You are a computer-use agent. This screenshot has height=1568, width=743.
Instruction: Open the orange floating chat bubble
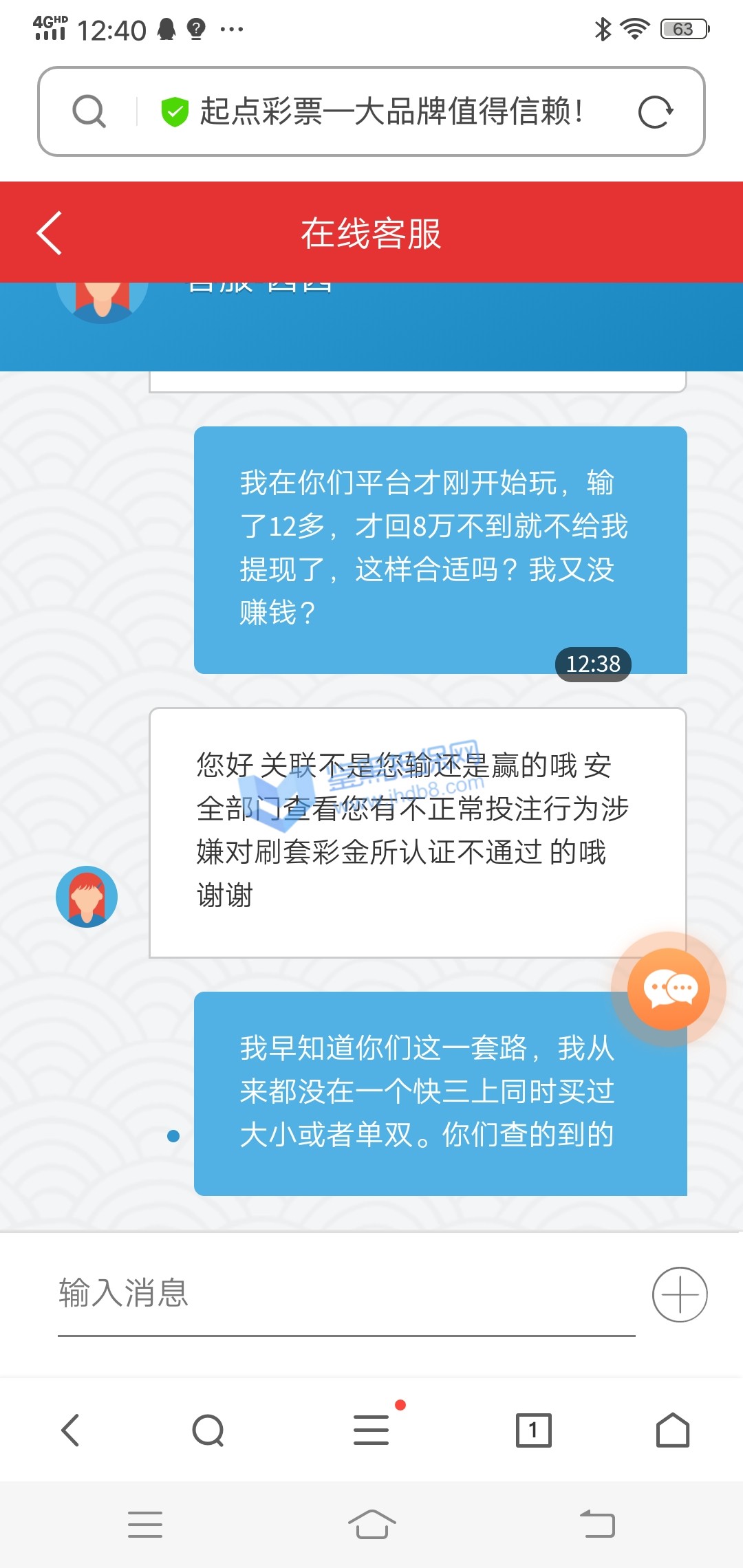coord(669,989)
